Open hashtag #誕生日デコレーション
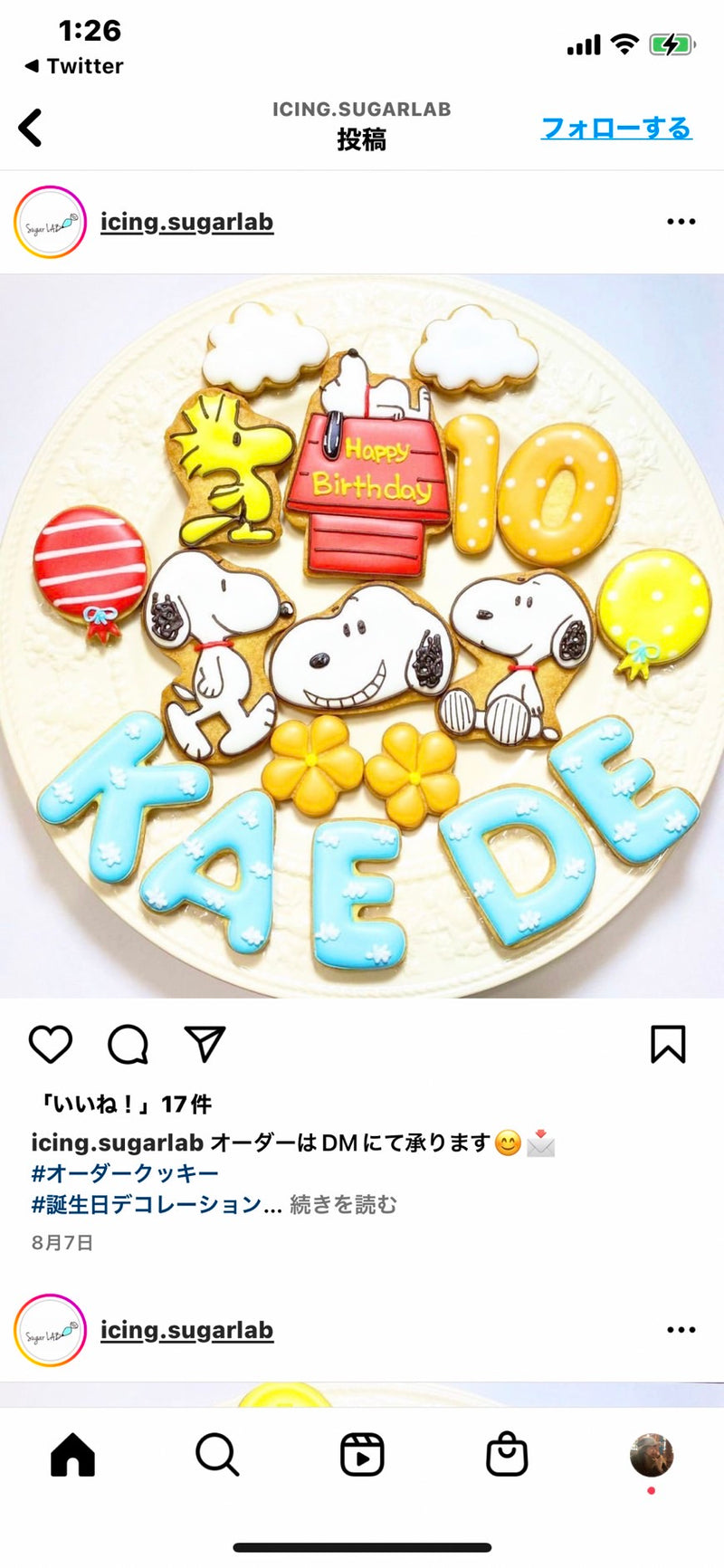This screenshot has width=724, height=1568. [147, 1204]
